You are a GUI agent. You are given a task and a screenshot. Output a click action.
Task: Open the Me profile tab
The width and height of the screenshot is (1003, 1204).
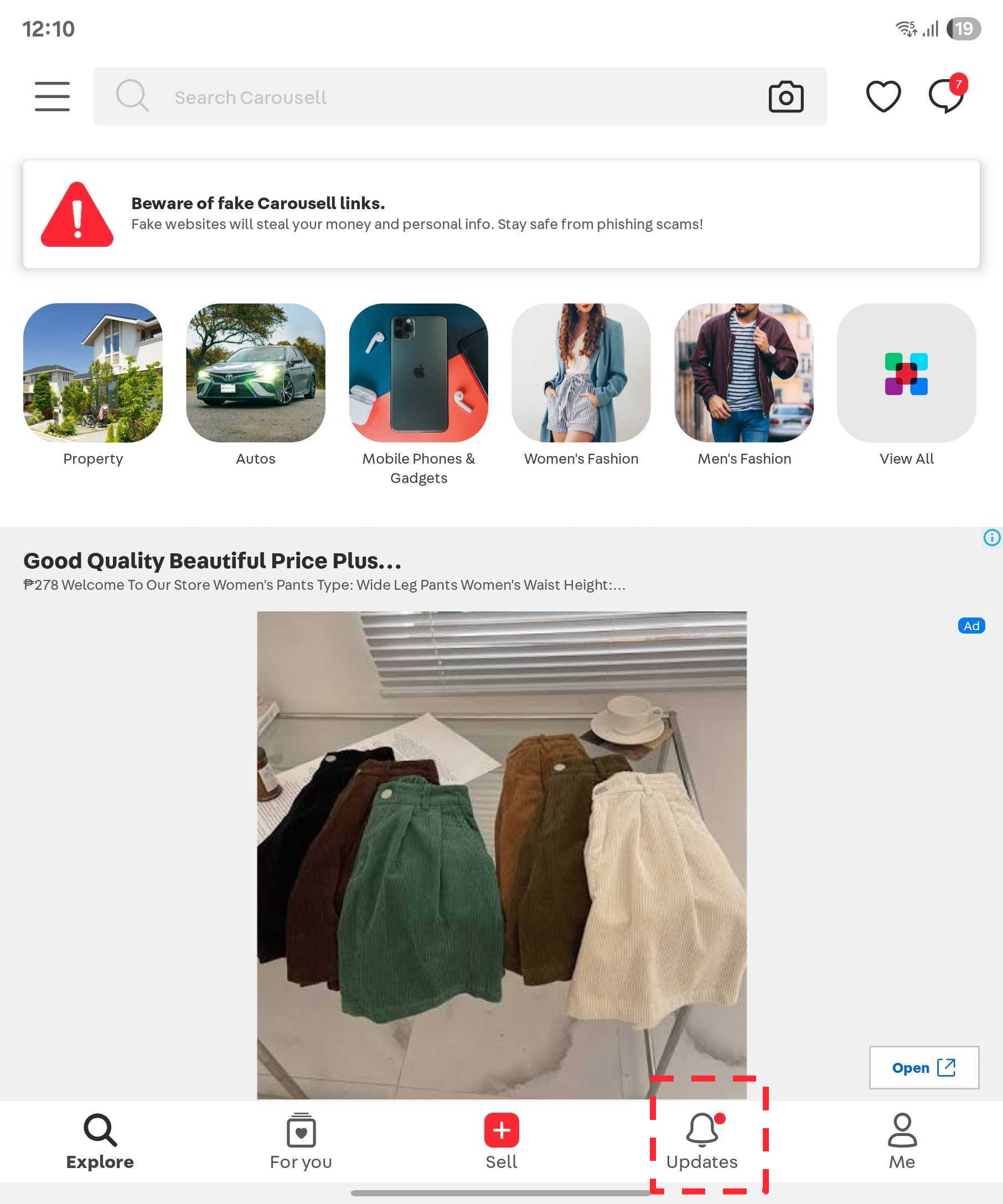click(x=902, y=1142)
